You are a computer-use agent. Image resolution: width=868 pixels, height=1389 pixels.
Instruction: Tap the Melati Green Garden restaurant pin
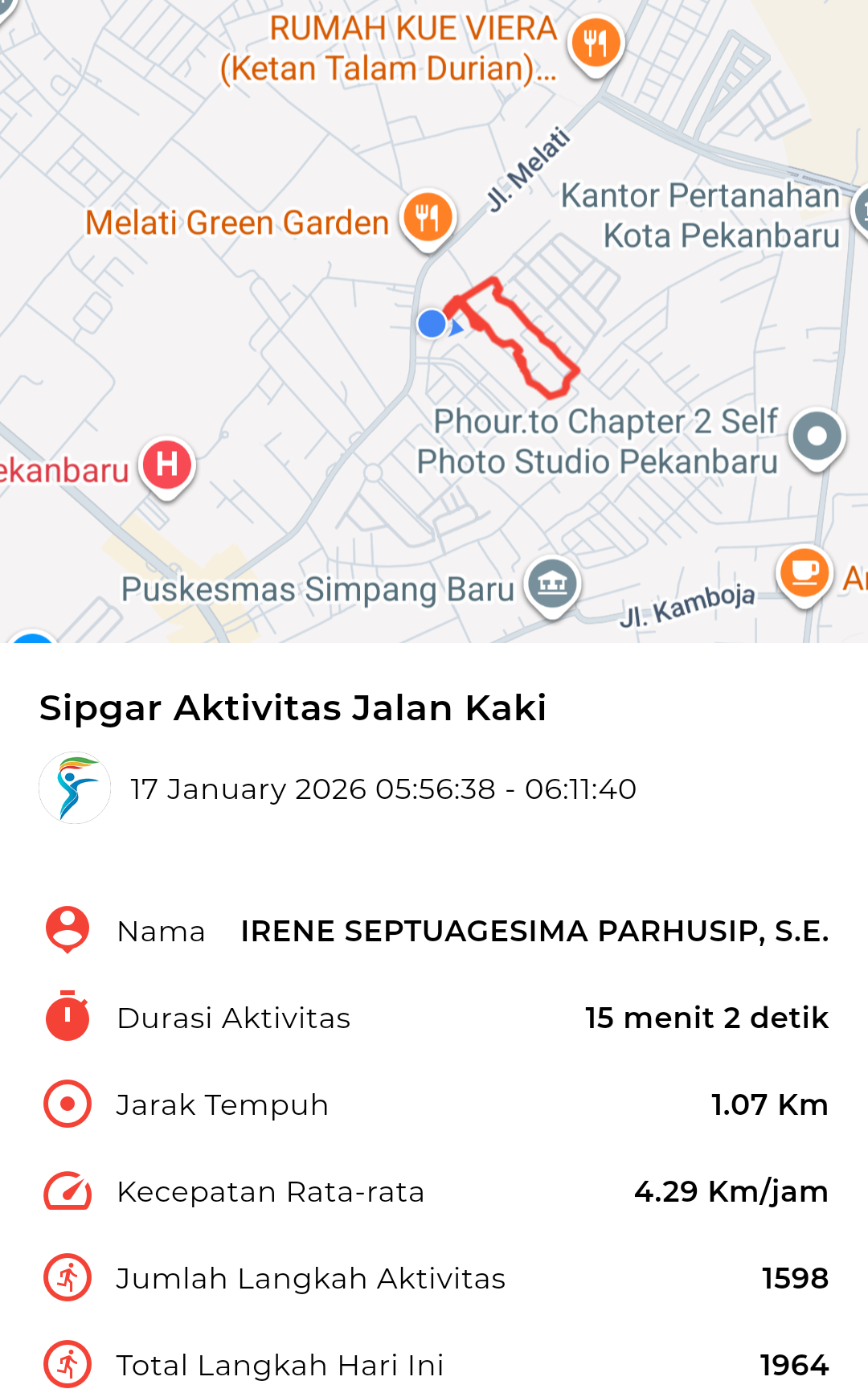pyautogui.click(x=428, y=218)
